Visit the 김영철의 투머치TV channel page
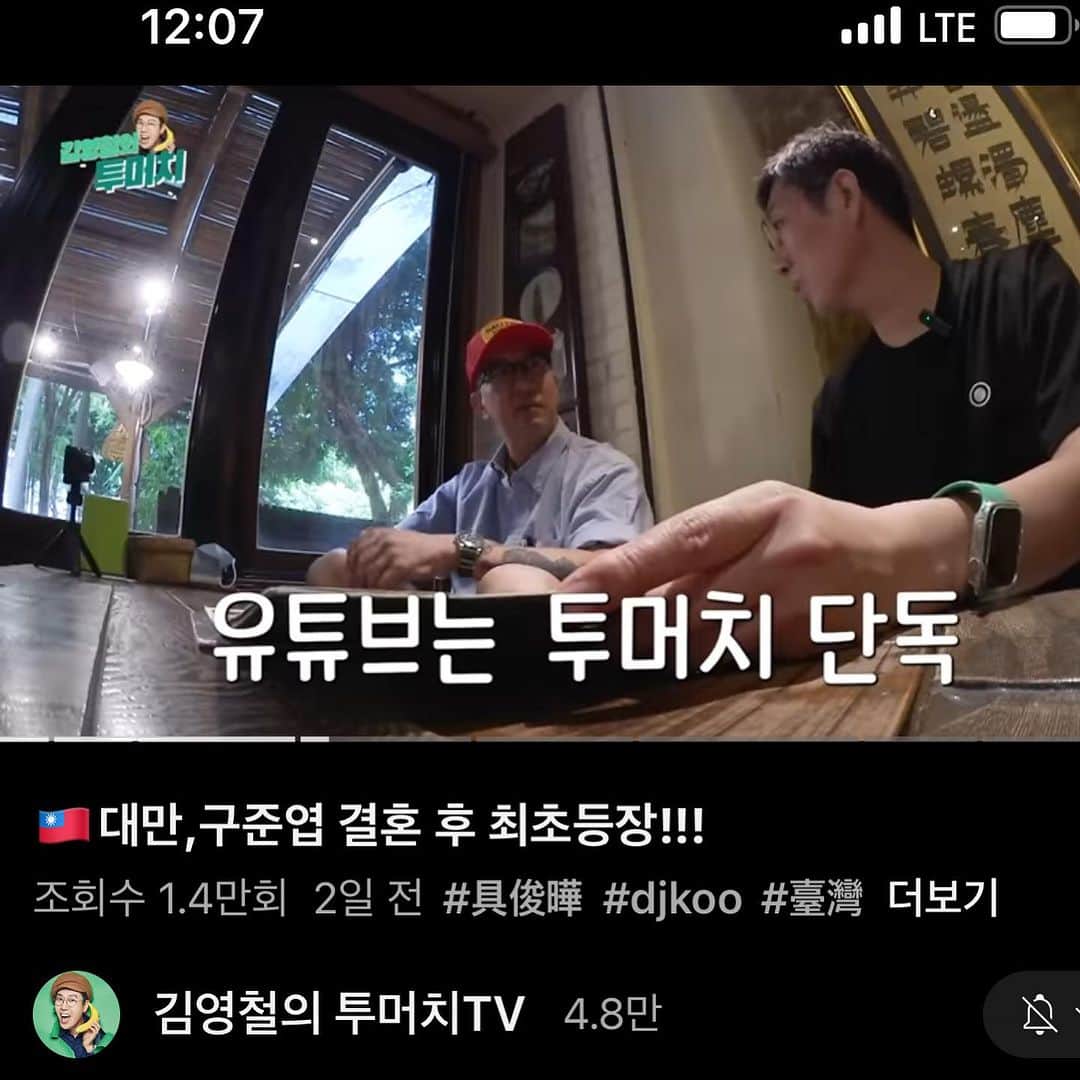Viewport: 1080px width, 1080px height. pyautogui.click(x=340, y=1014)
